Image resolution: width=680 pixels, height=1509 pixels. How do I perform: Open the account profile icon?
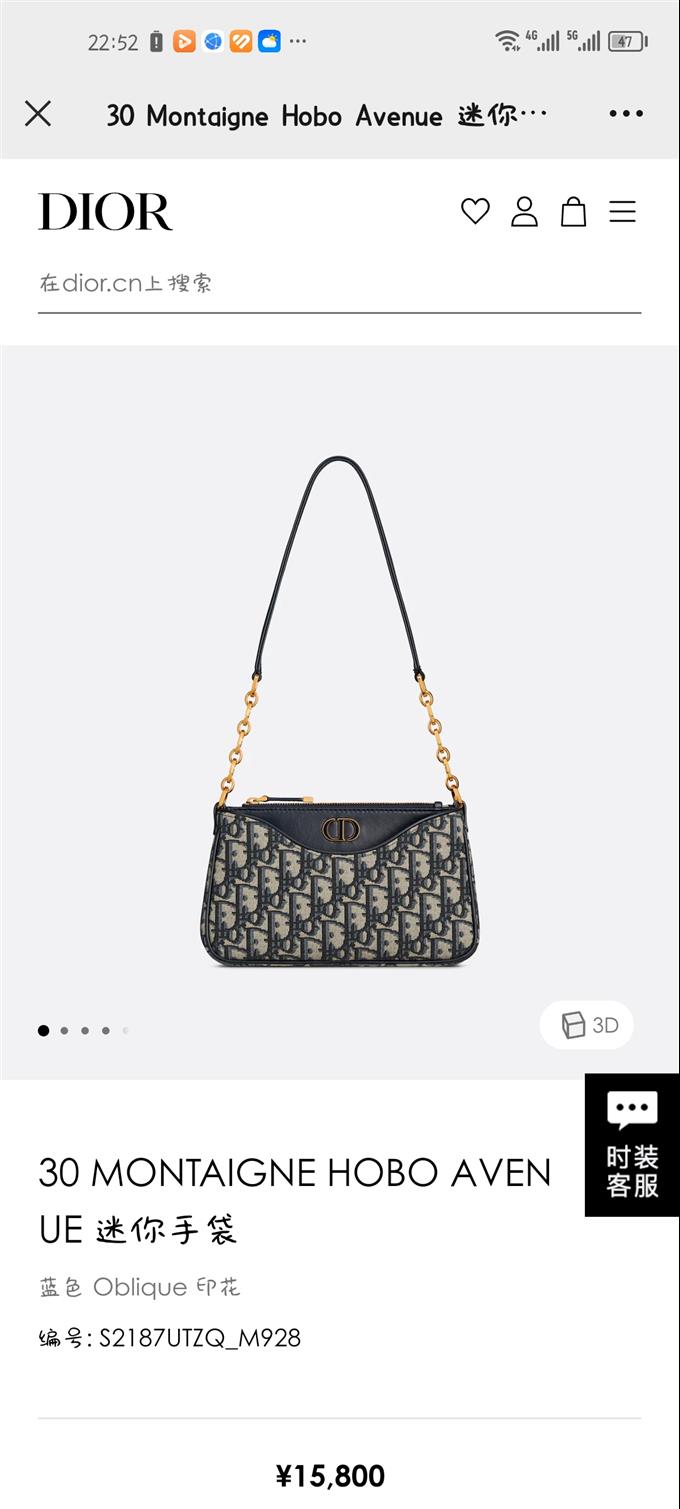[524, 211]
